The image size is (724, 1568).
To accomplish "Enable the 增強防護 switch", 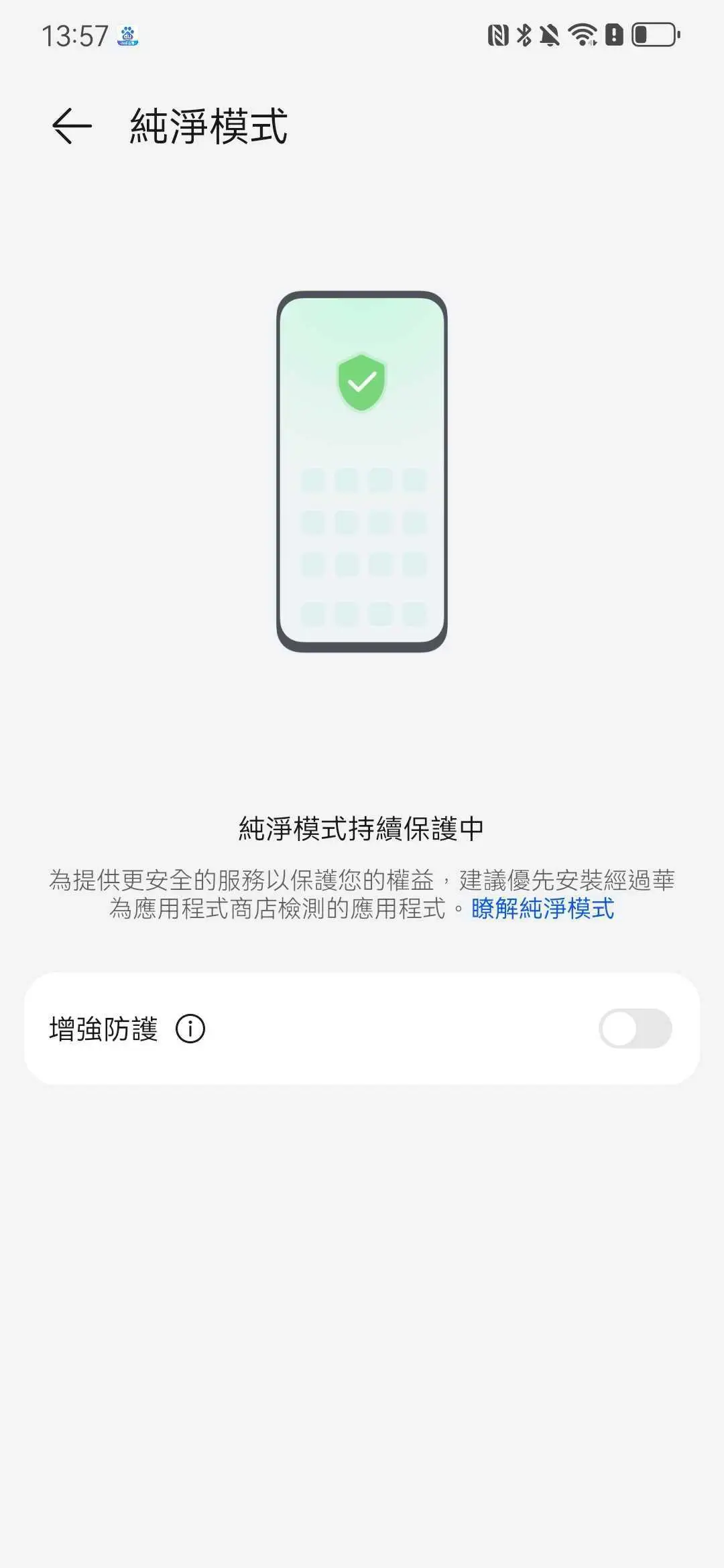I will (x=635, y=1029).
